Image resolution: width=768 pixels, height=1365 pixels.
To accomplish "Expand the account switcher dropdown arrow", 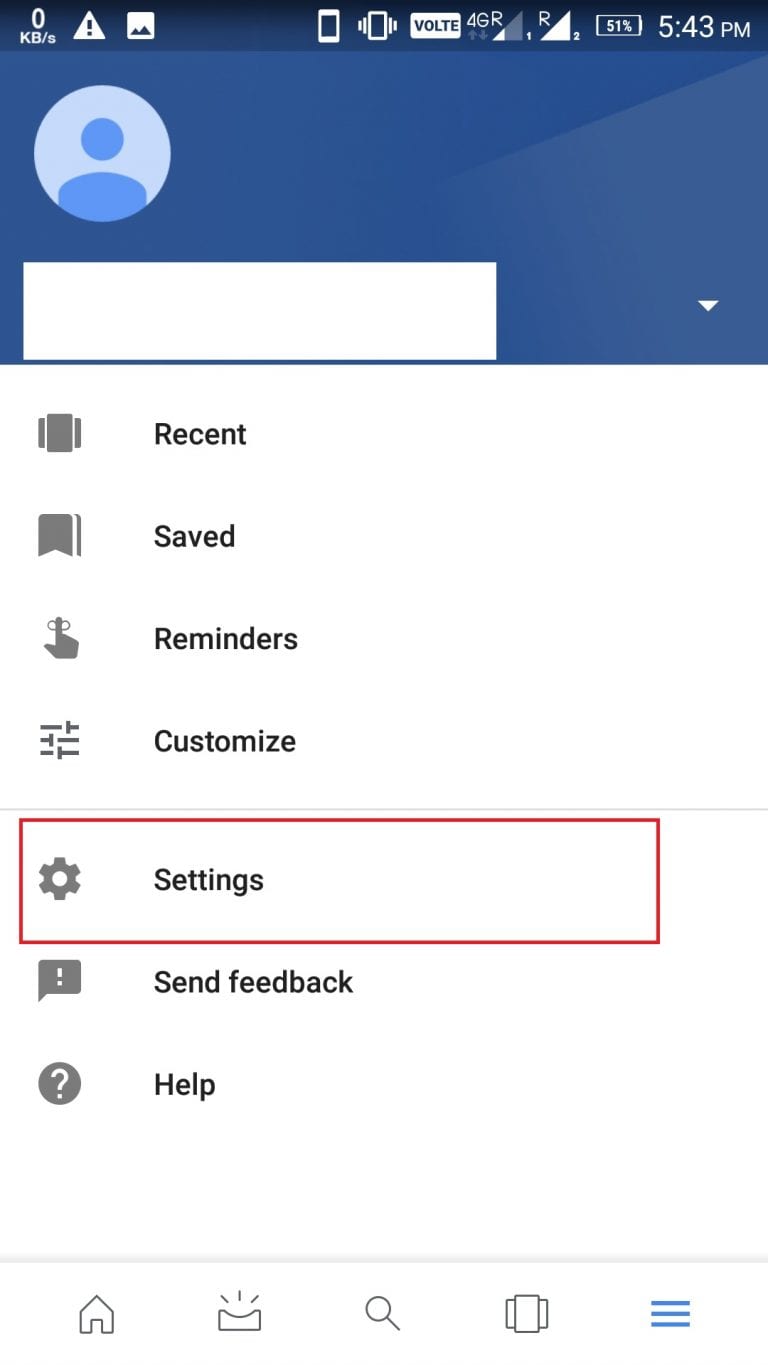I will coord(708,305).
